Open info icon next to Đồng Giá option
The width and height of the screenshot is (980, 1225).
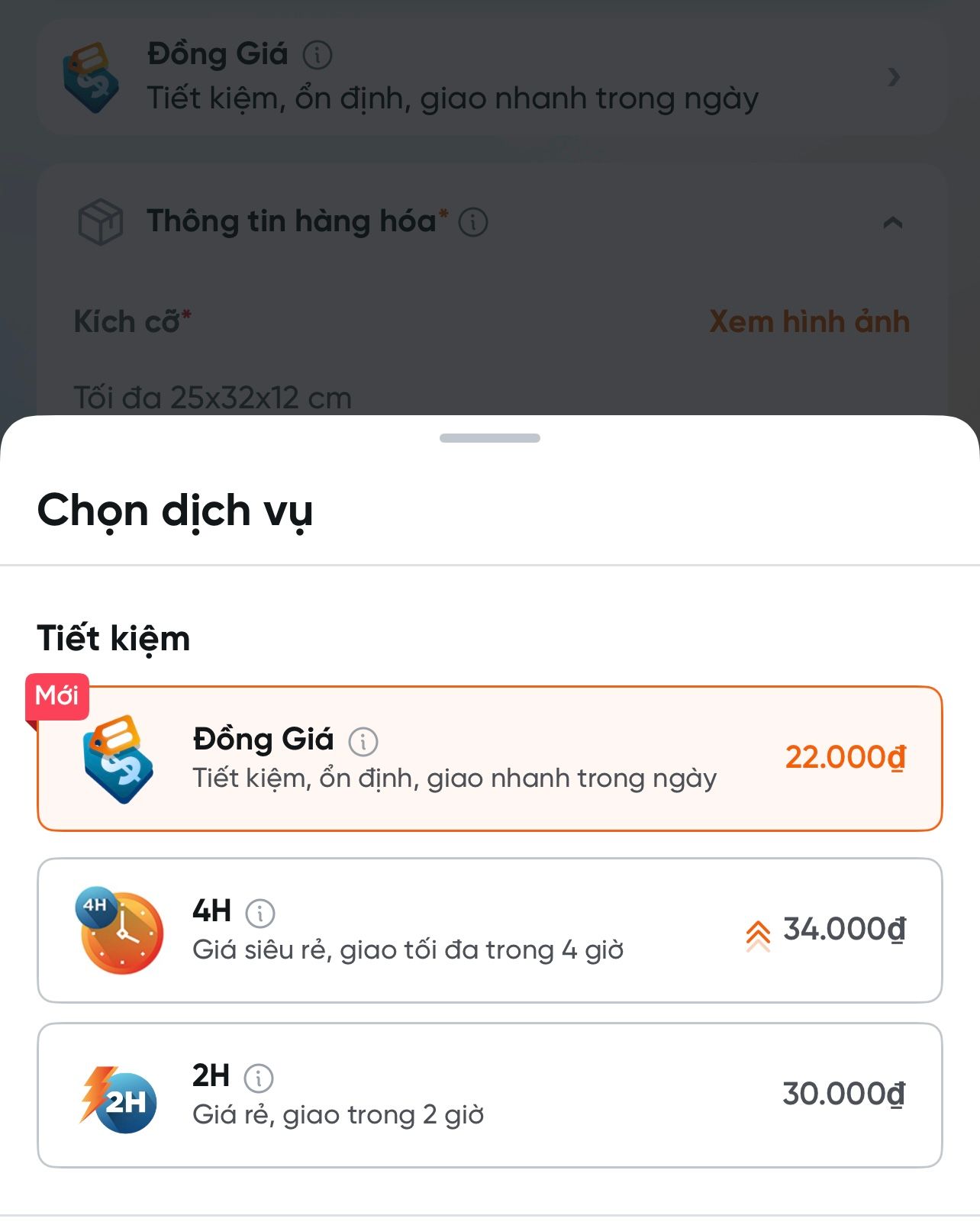point(363,741)
